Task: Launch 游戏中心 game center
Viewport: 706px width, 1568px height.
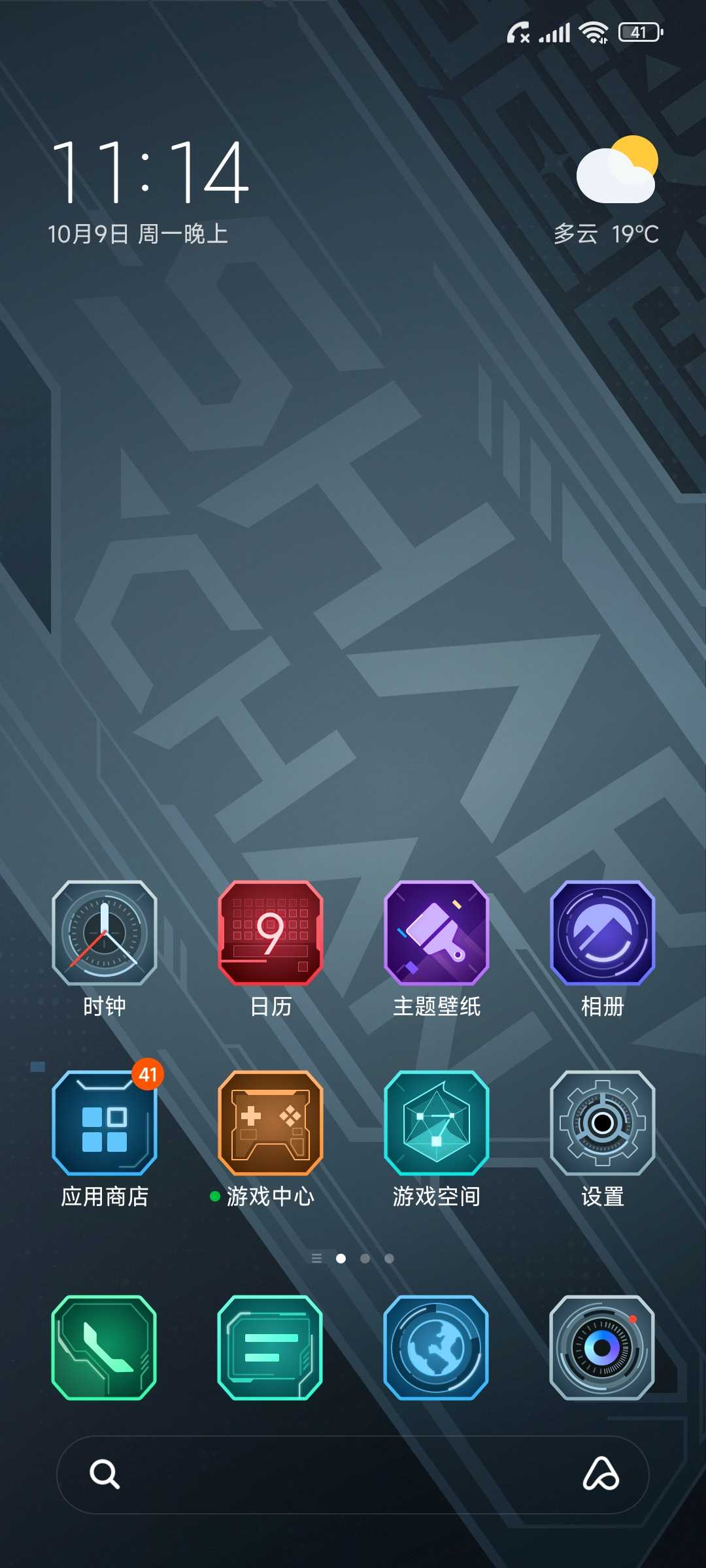Action: click(271, 1122)
